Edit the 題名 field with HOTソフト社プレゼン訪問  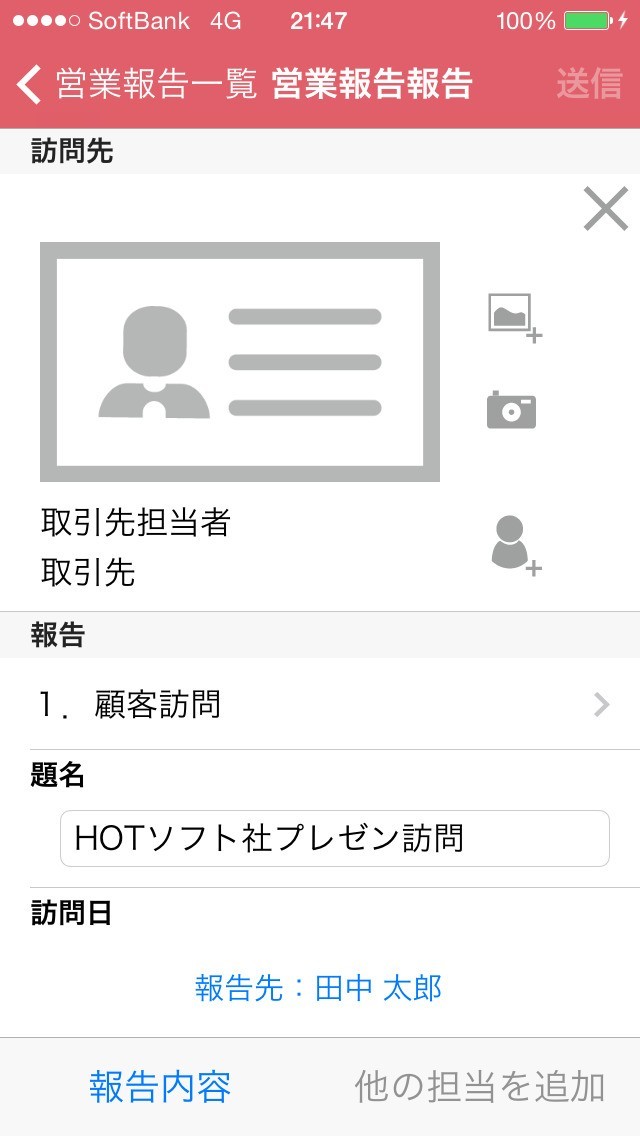click(x=335, y=838)
